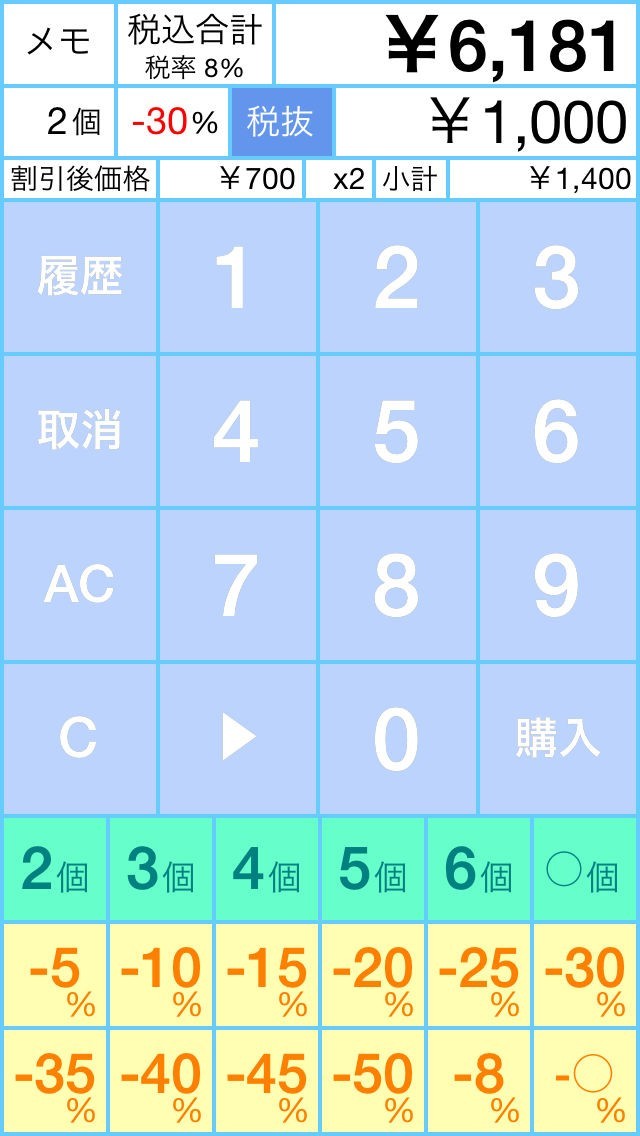Viewport: 640px width, 1136px height.
Task: Enter digit 0 on the keypad
Action: coord(398,738)
